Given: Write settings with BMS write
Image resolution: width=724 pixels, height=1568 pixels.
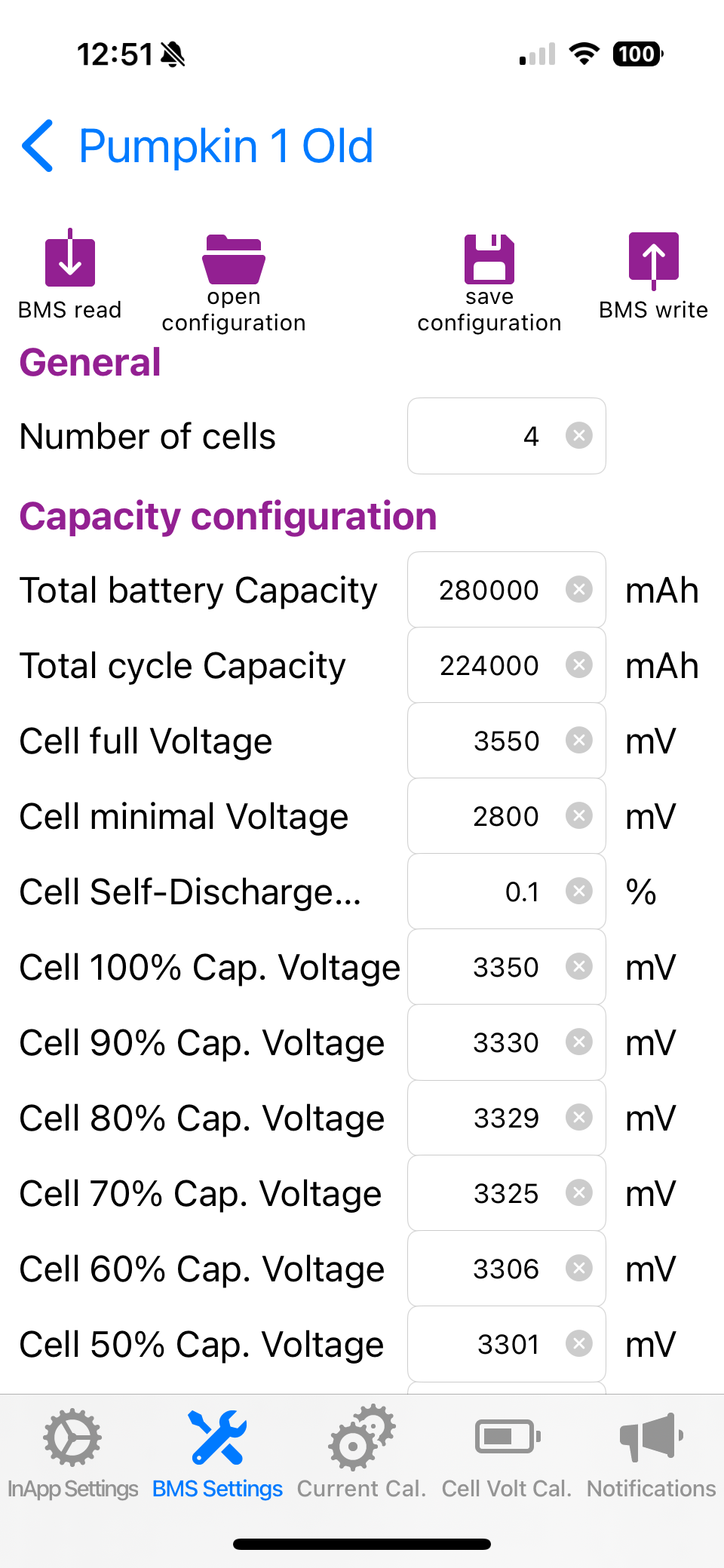Looking at the screenshot, I should pos(653,275).
